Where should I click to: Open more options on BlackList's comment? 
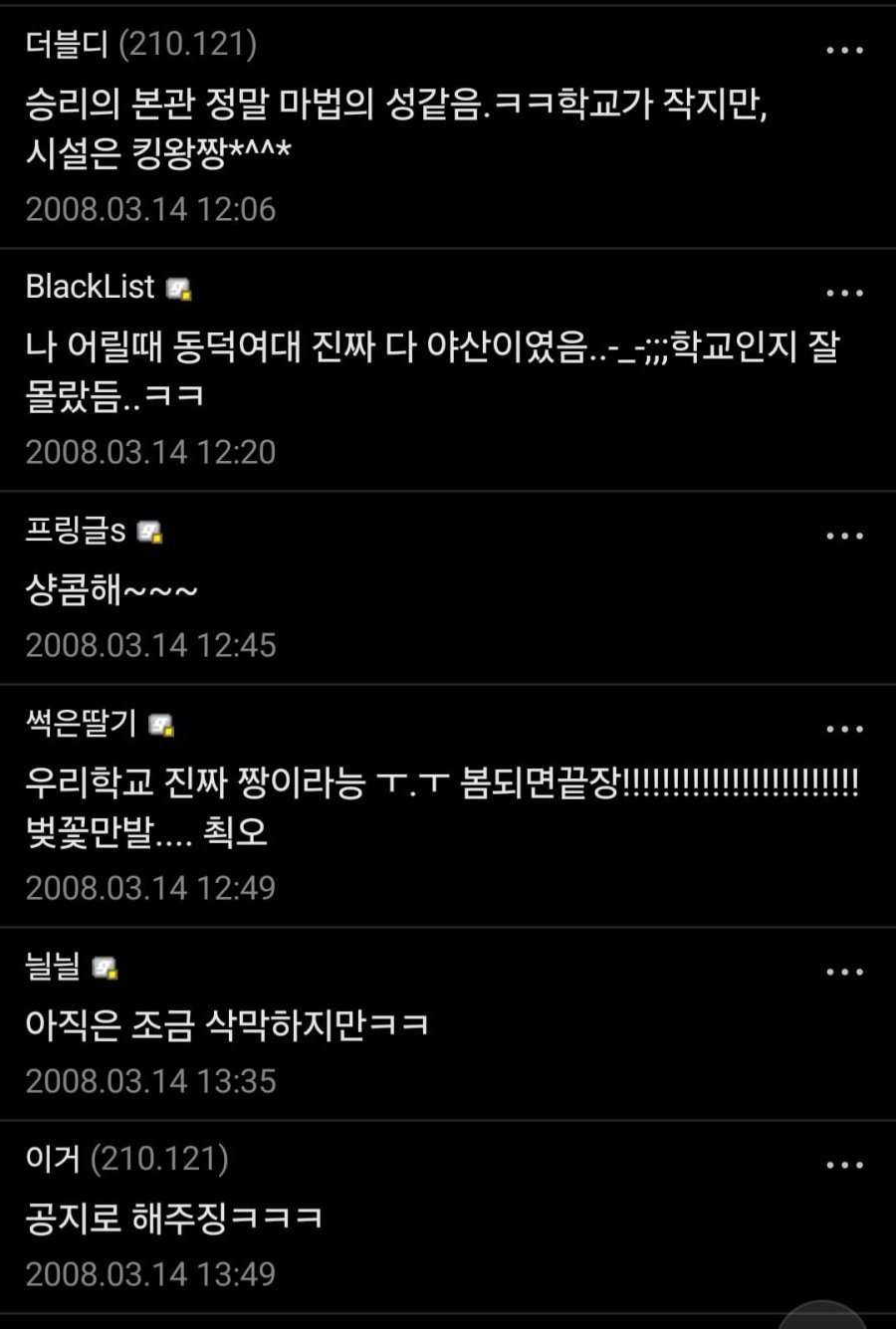[844, 294]
